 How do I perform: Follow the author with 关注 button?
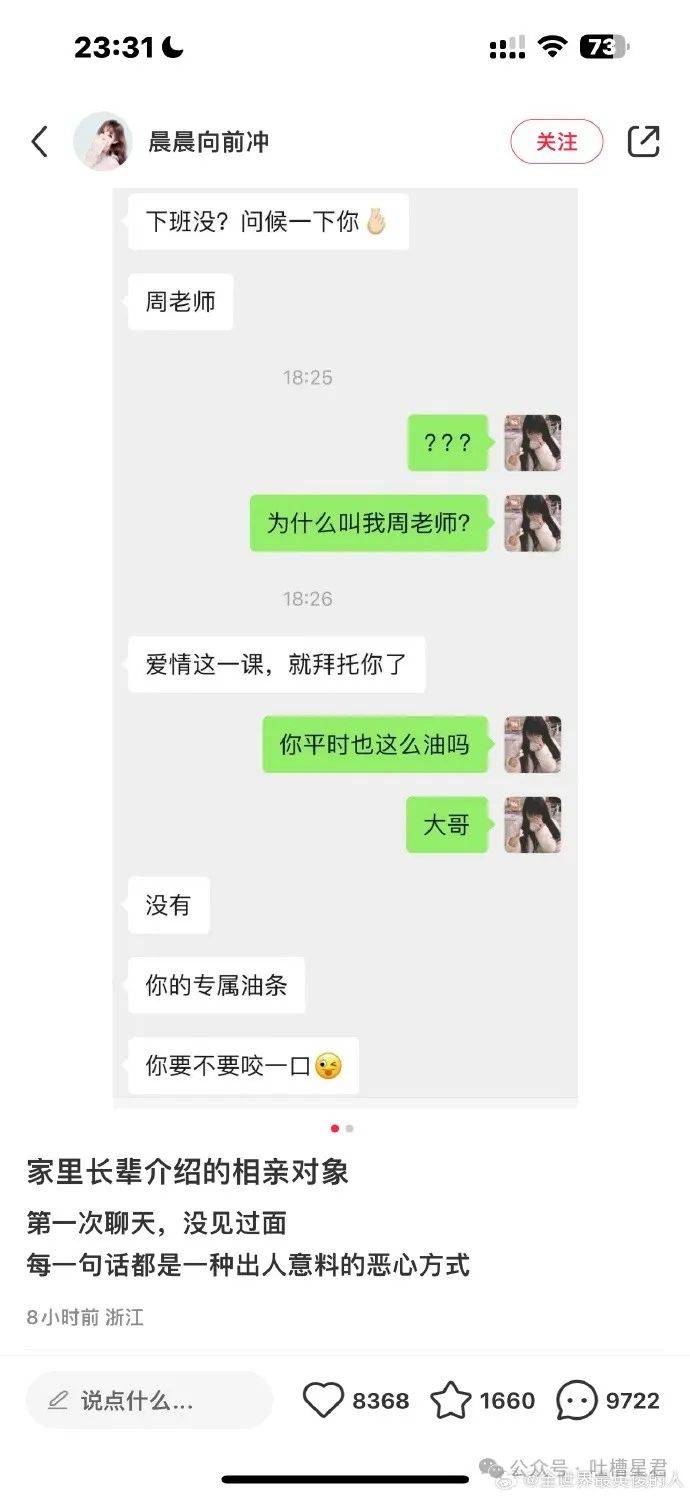tap(557, 142)
